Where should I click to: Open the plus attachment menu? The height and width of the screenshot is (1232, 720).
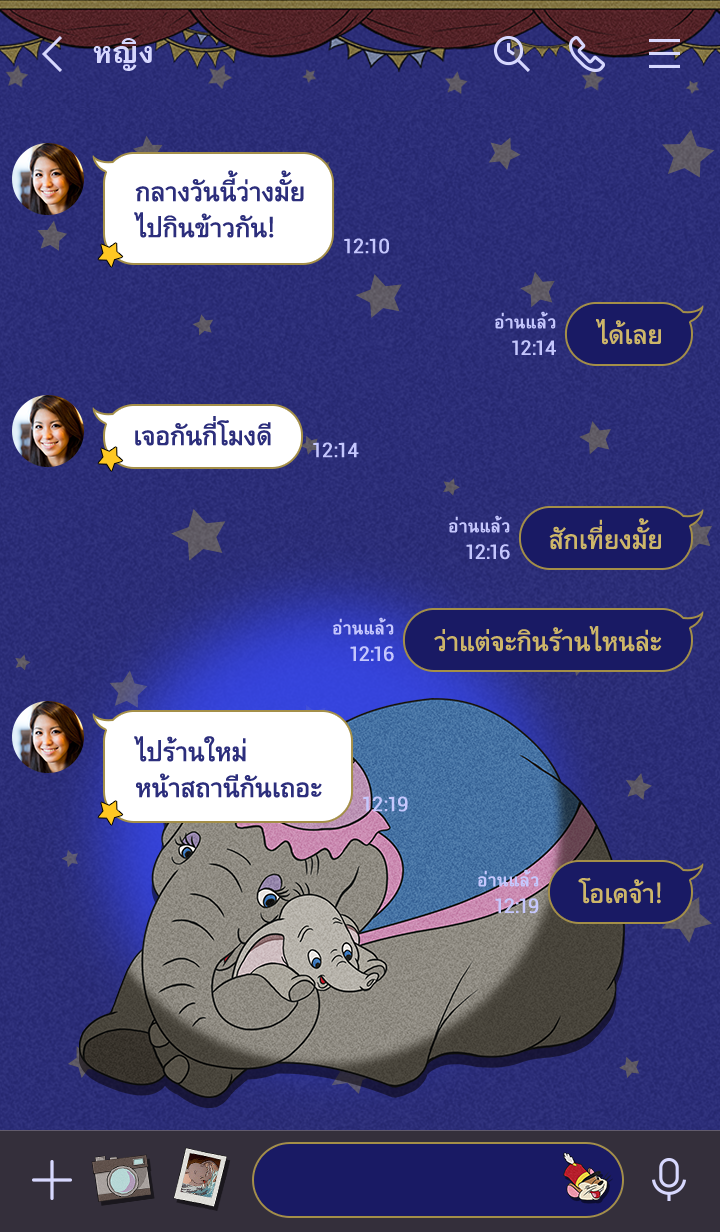52,1181
